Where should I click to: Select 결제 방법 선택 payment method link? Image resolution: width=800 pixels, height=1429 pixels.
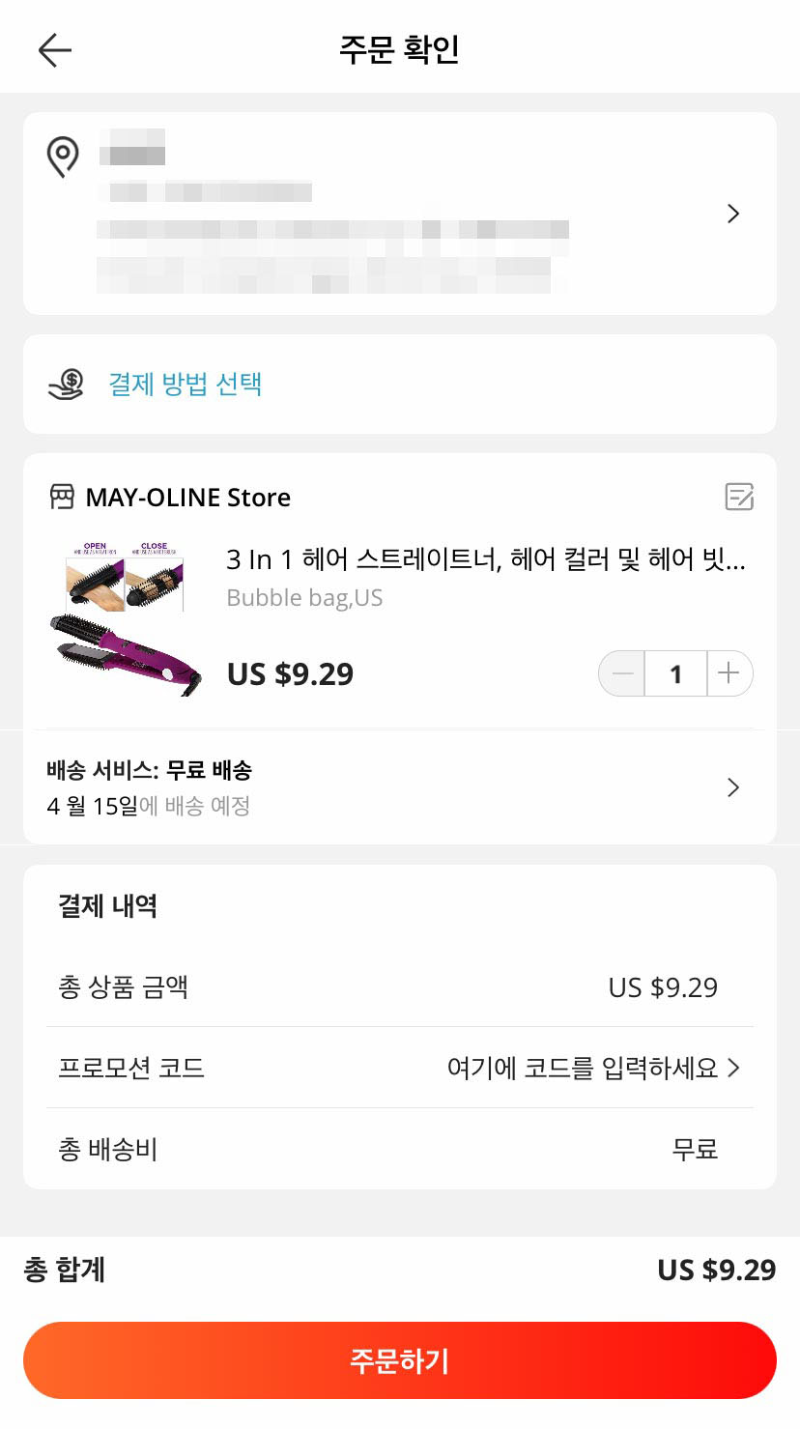point(184,383)
